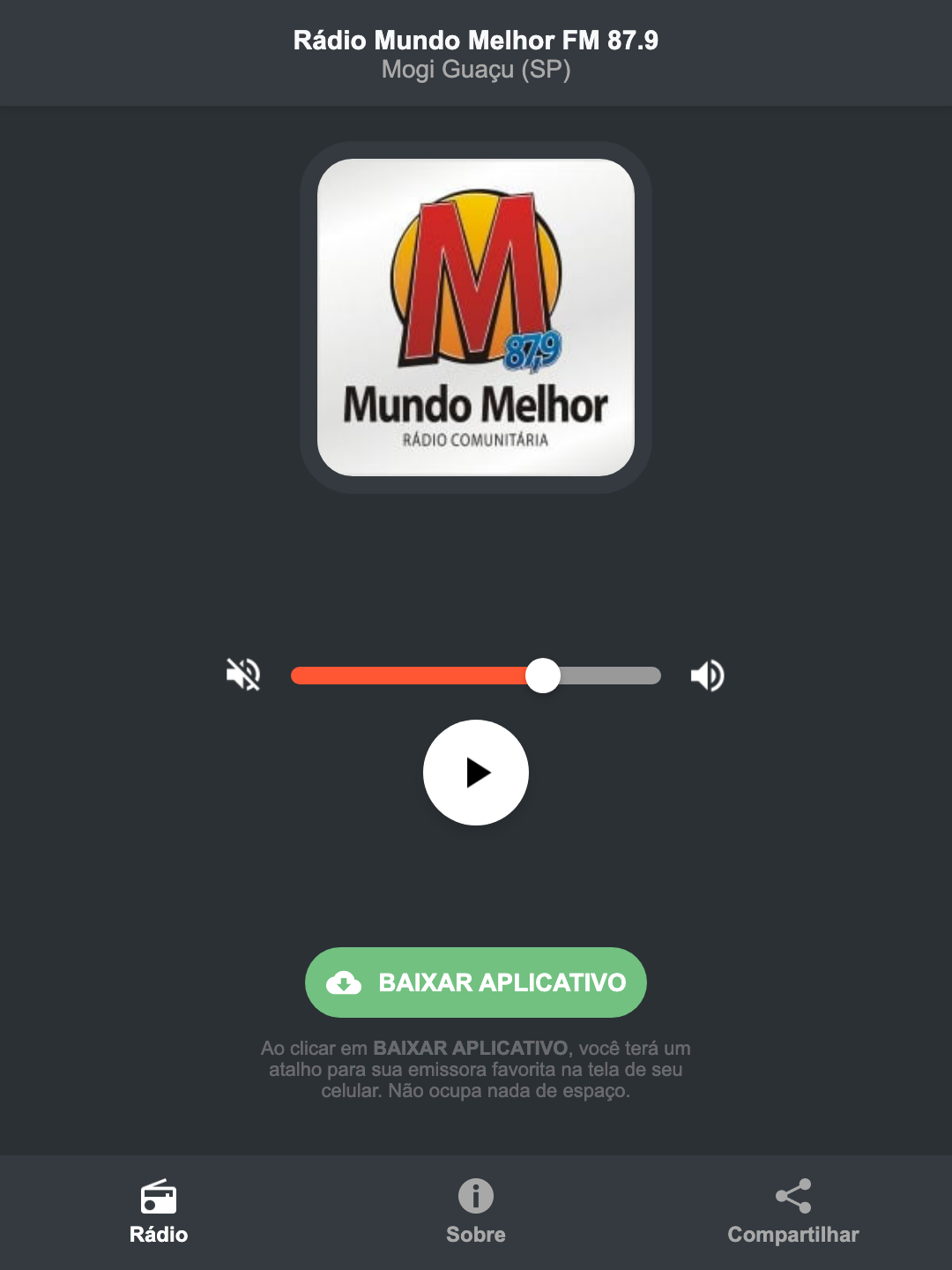The width and height of the screenshot is (952, 1270).
Task: Start playback of Rádio Mundo Melhor
Action: click(475, 773)
